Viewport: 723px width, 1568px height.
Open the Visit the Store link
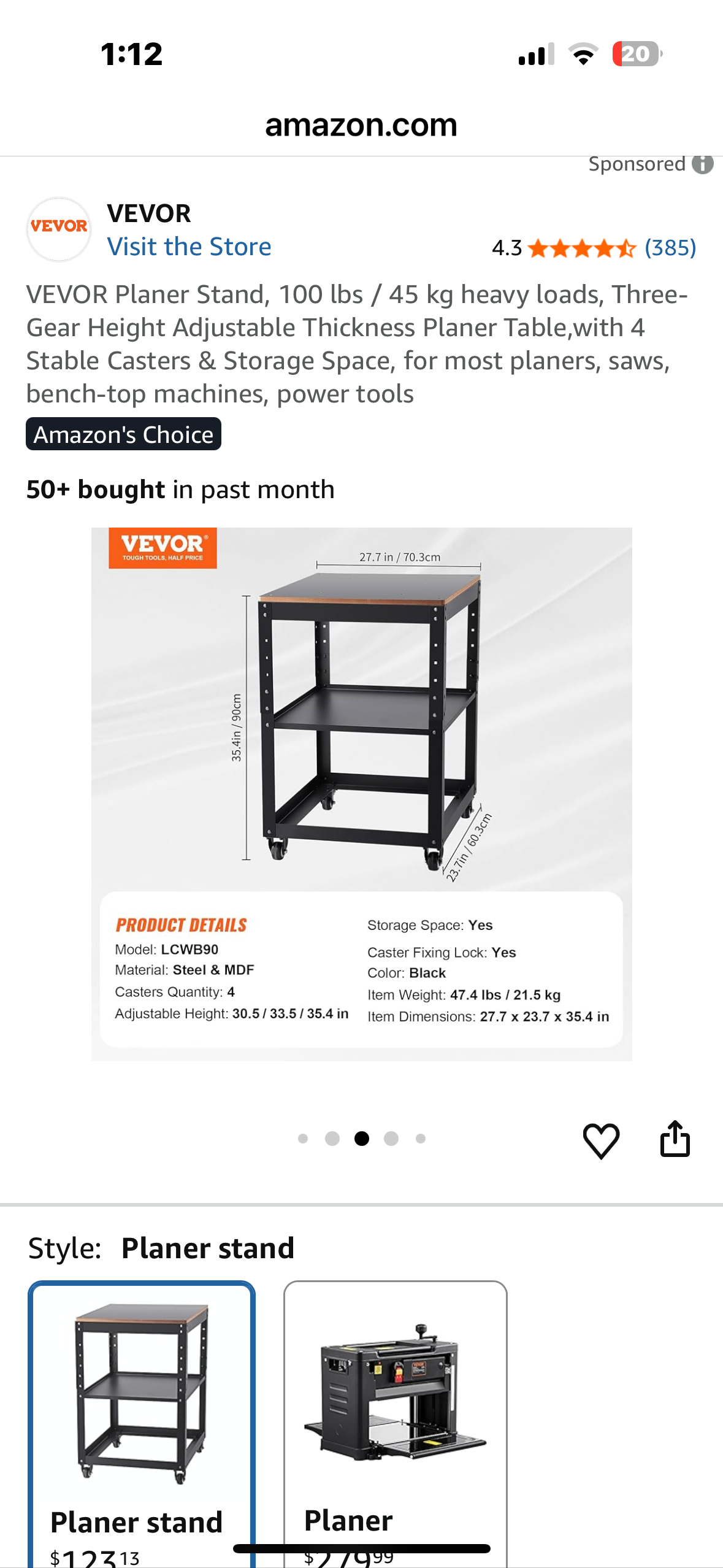tap(189, 247)
